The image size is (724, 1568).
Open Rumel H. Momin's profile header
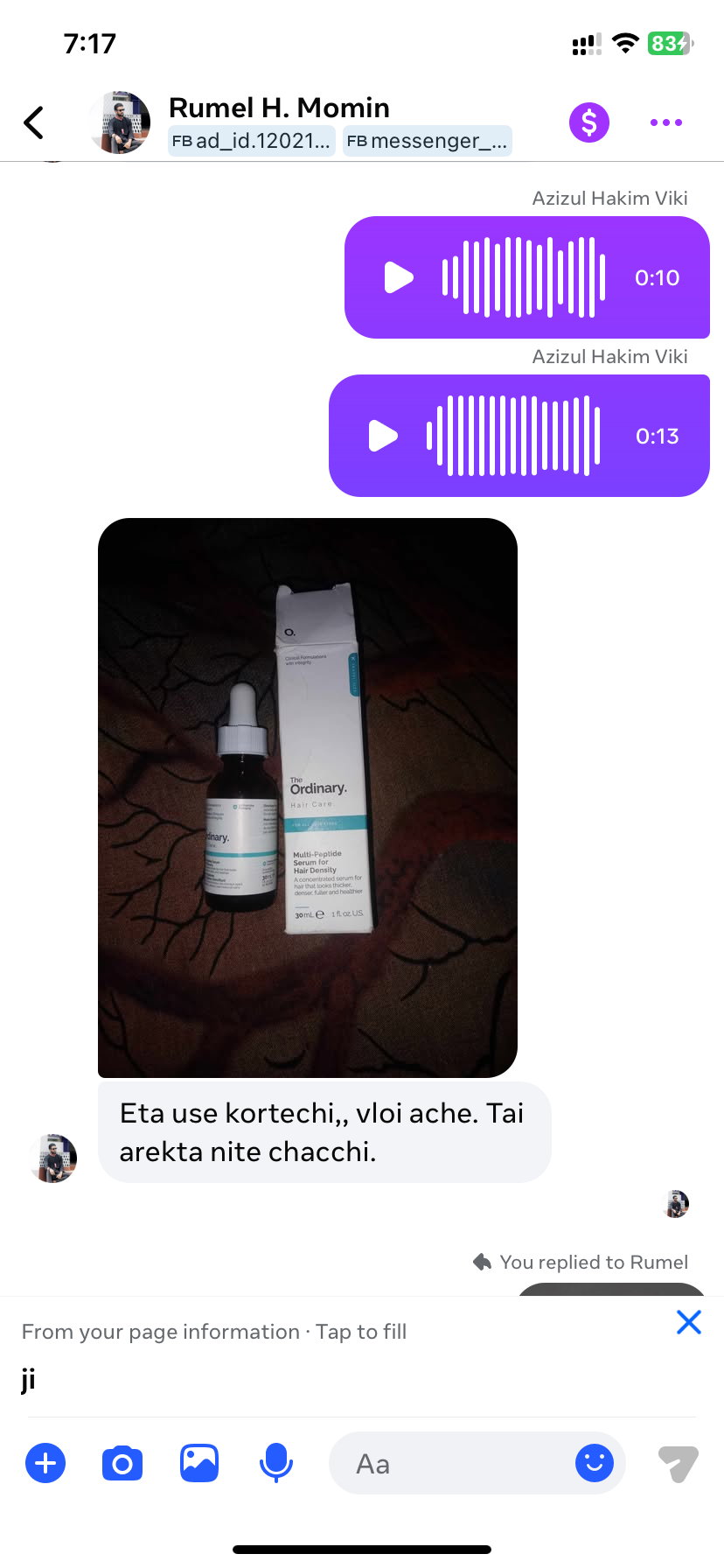(278, 108)
